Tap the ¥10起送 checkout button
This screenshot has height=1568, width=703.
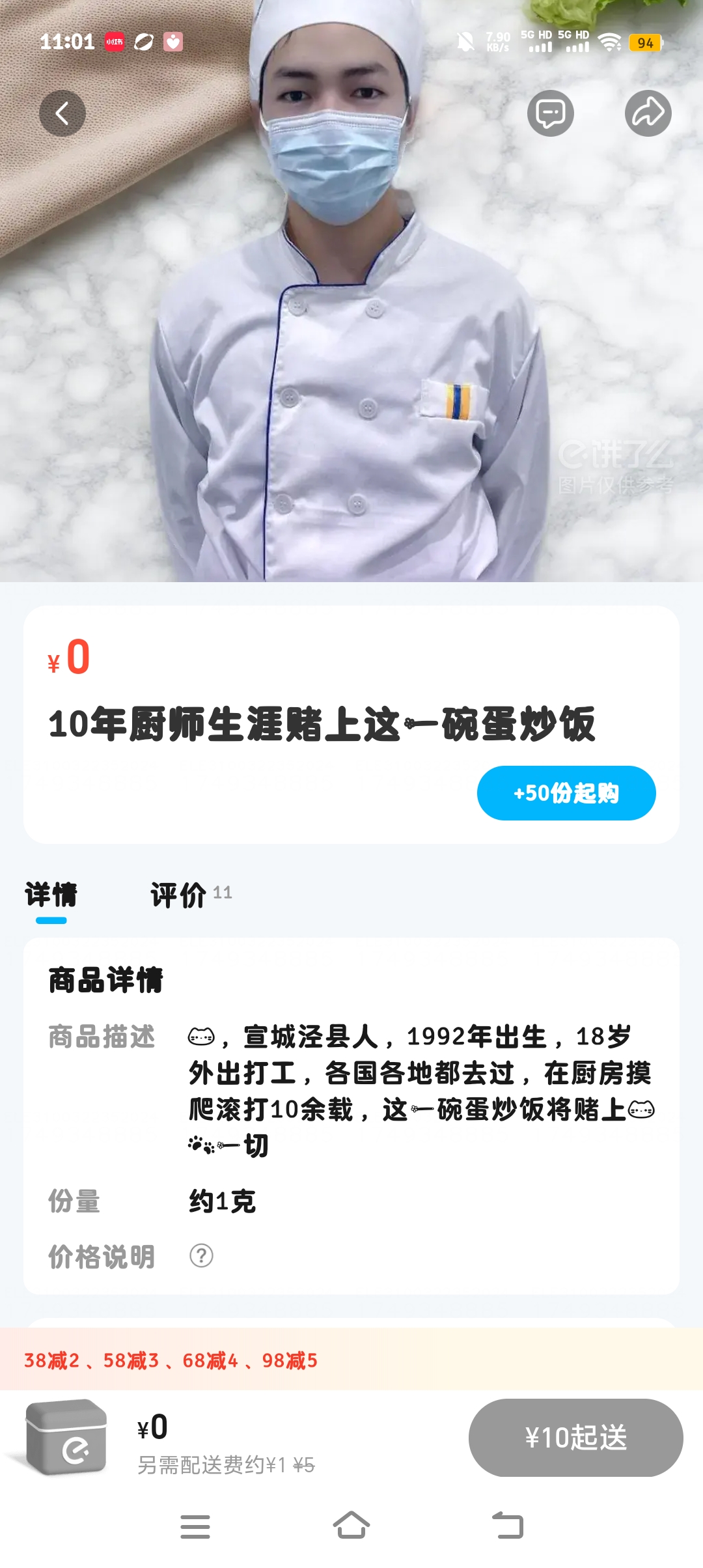(x=575, y=1437)
